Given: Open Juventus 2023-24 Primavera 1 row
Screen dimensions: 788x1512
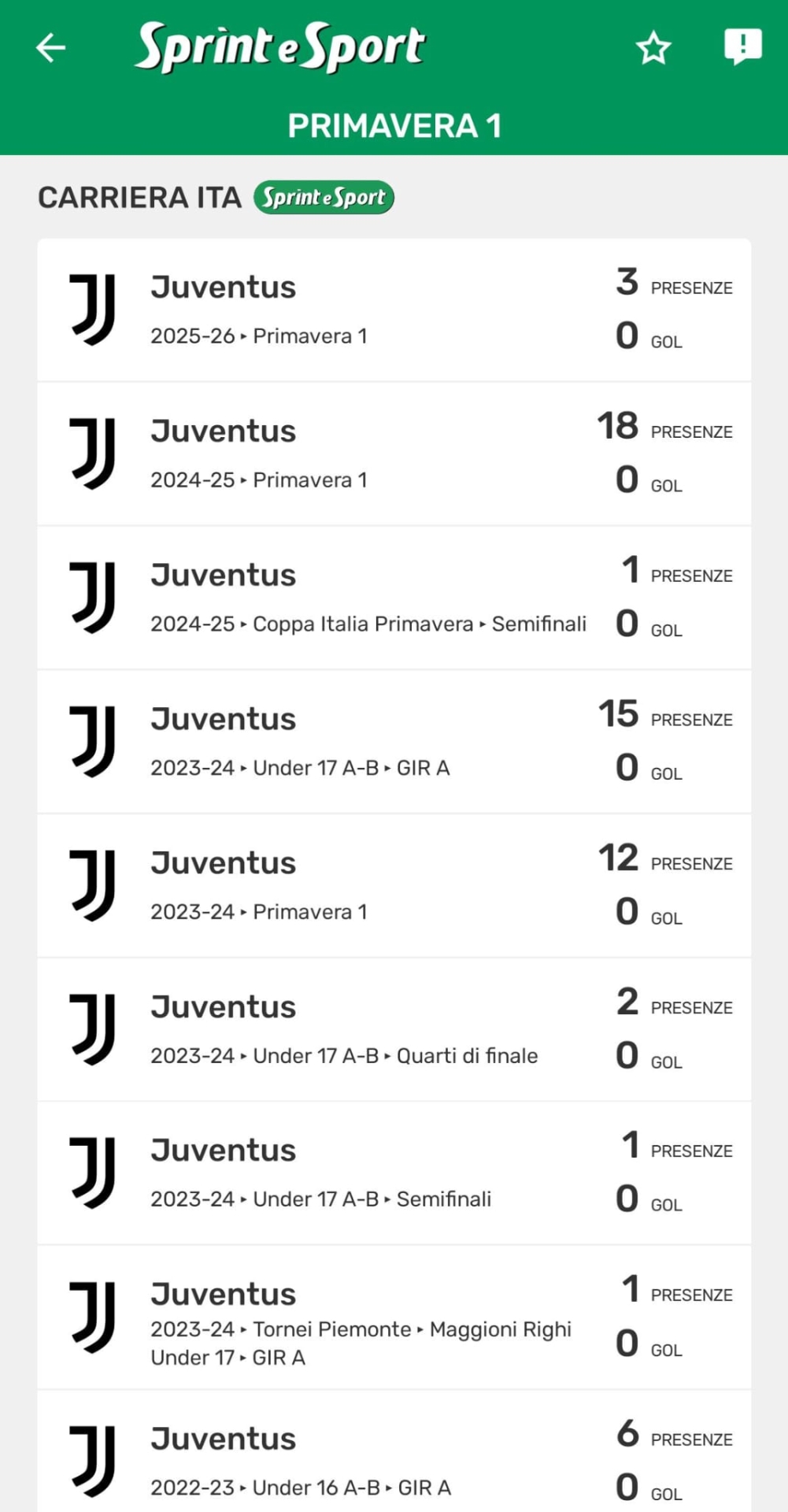Looking at the screenshot, I should (x=394, y=886).
